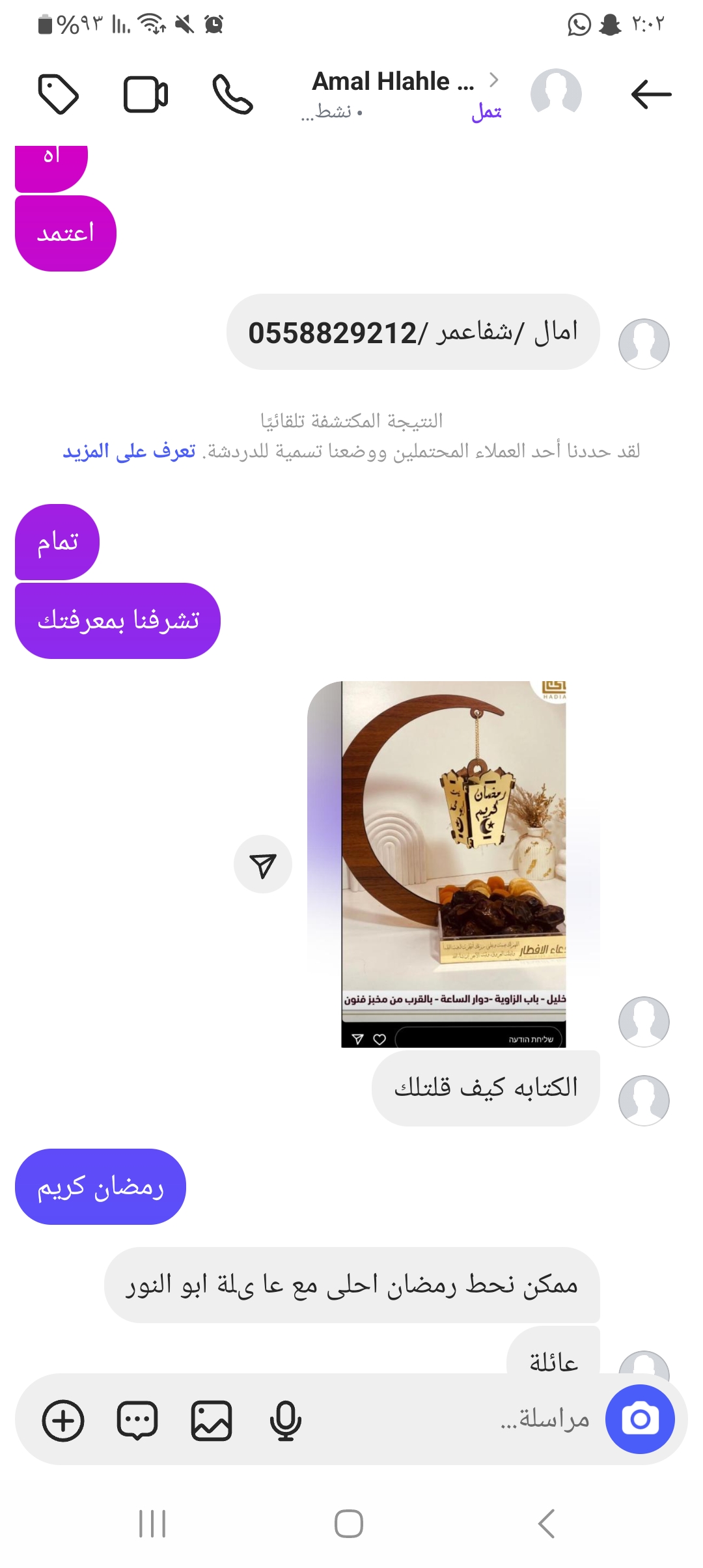The image size is (703, 1568).
Task: Record a voice message with the microphone
Action: (285, 1420)
